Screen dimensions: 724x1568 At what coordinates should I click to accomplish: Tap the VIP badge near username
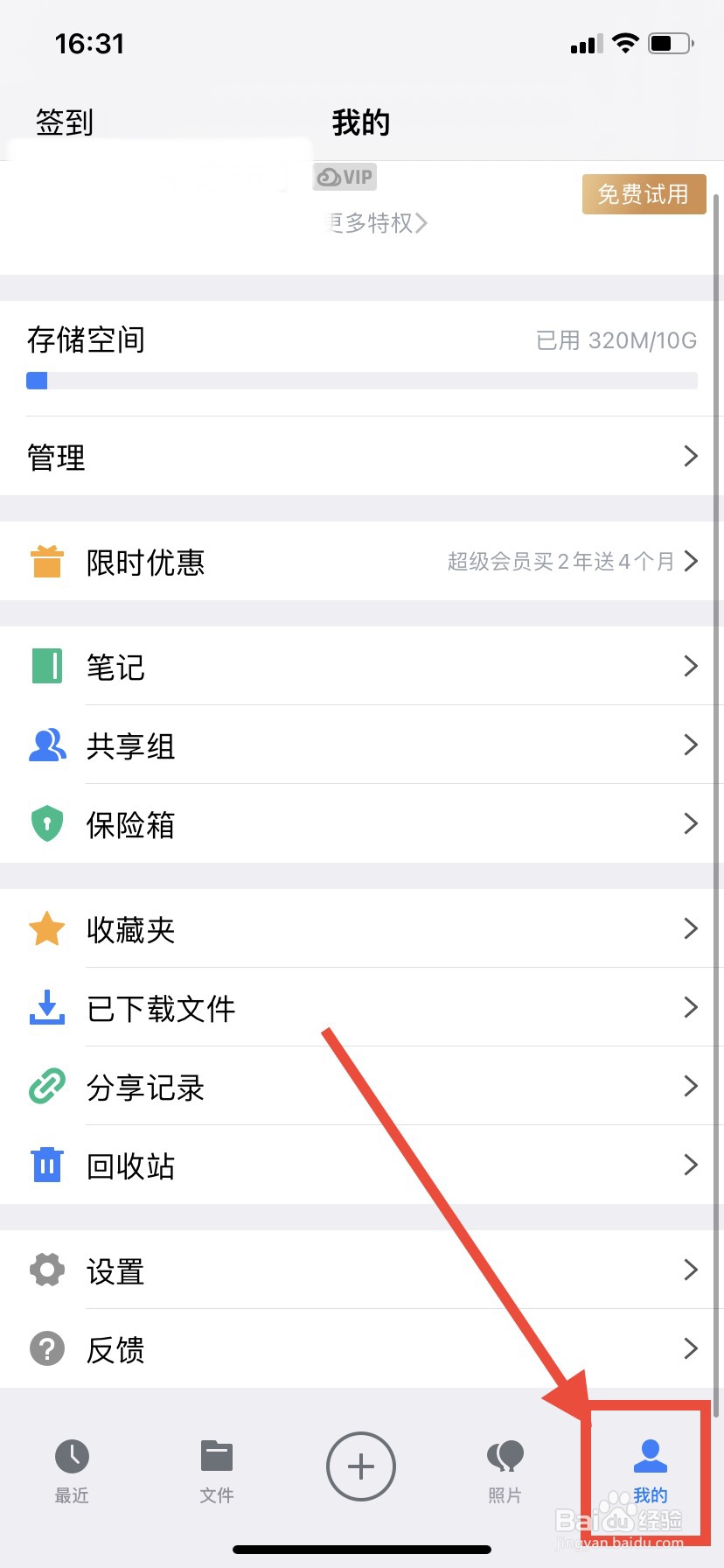click(x=345, y=176)
